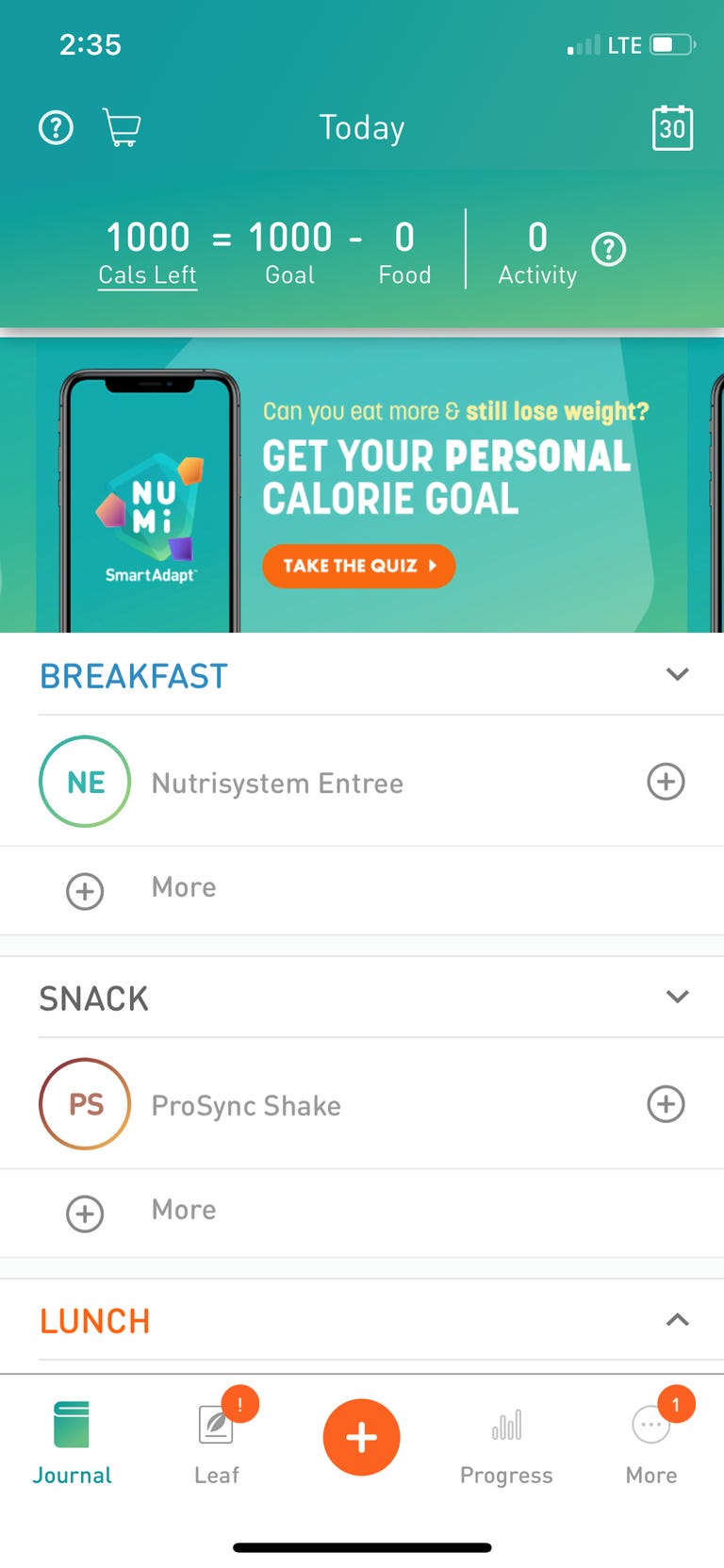Screen dimensions: 724x1568
Task: Switch to the Journal tab
Action: coord(72,1443)
